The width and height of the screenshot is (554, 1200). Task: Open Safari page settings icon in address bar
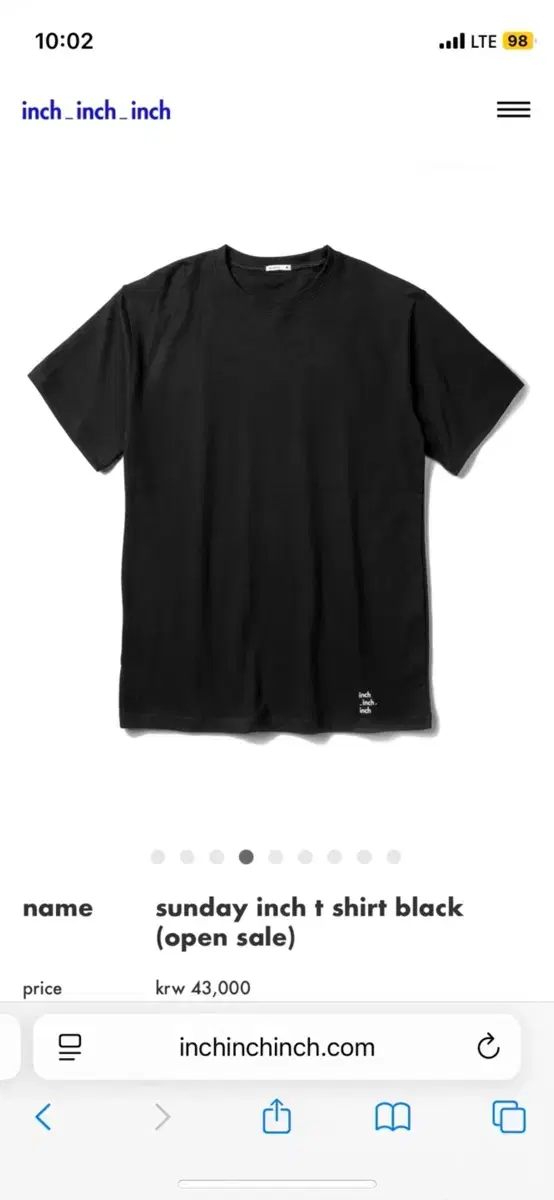(x=70, y=1047)
